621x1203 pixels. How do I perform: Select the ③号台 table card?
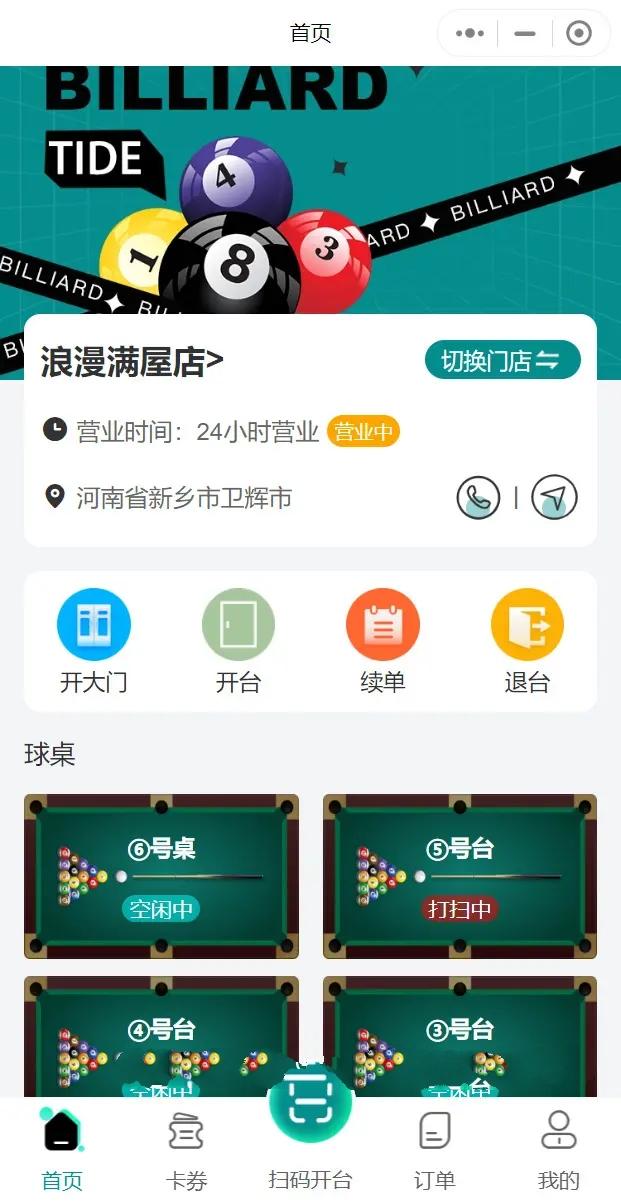tap(460, 1036)
